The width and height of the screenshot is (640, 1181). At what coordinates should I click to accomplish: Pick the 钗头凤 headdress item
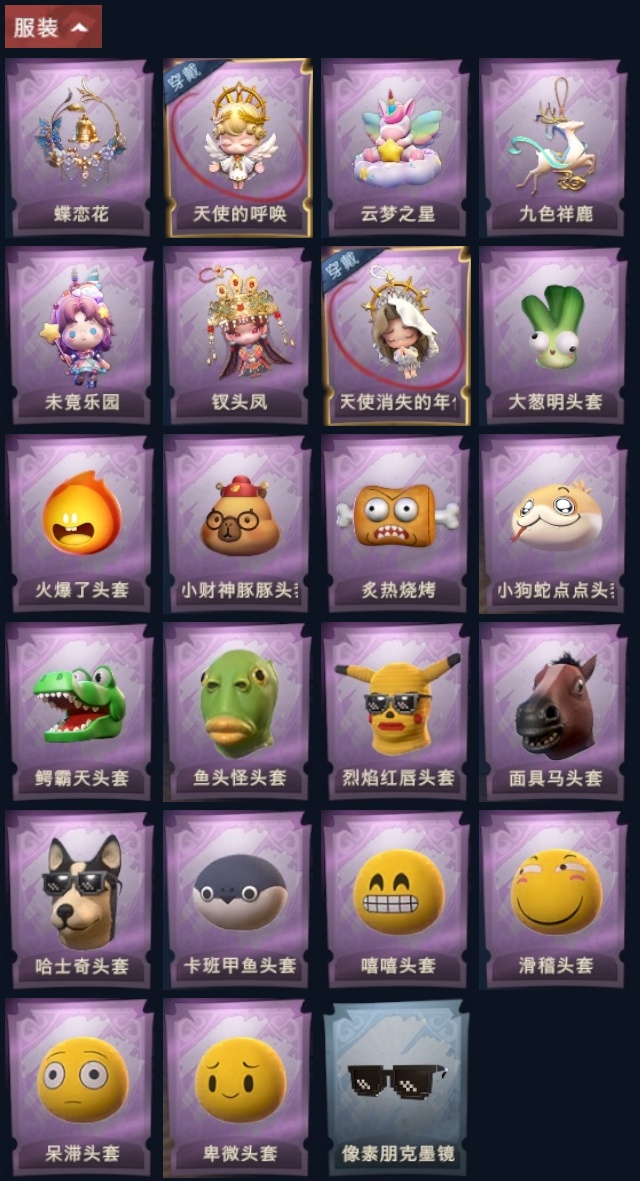click(x=238, y=336)
